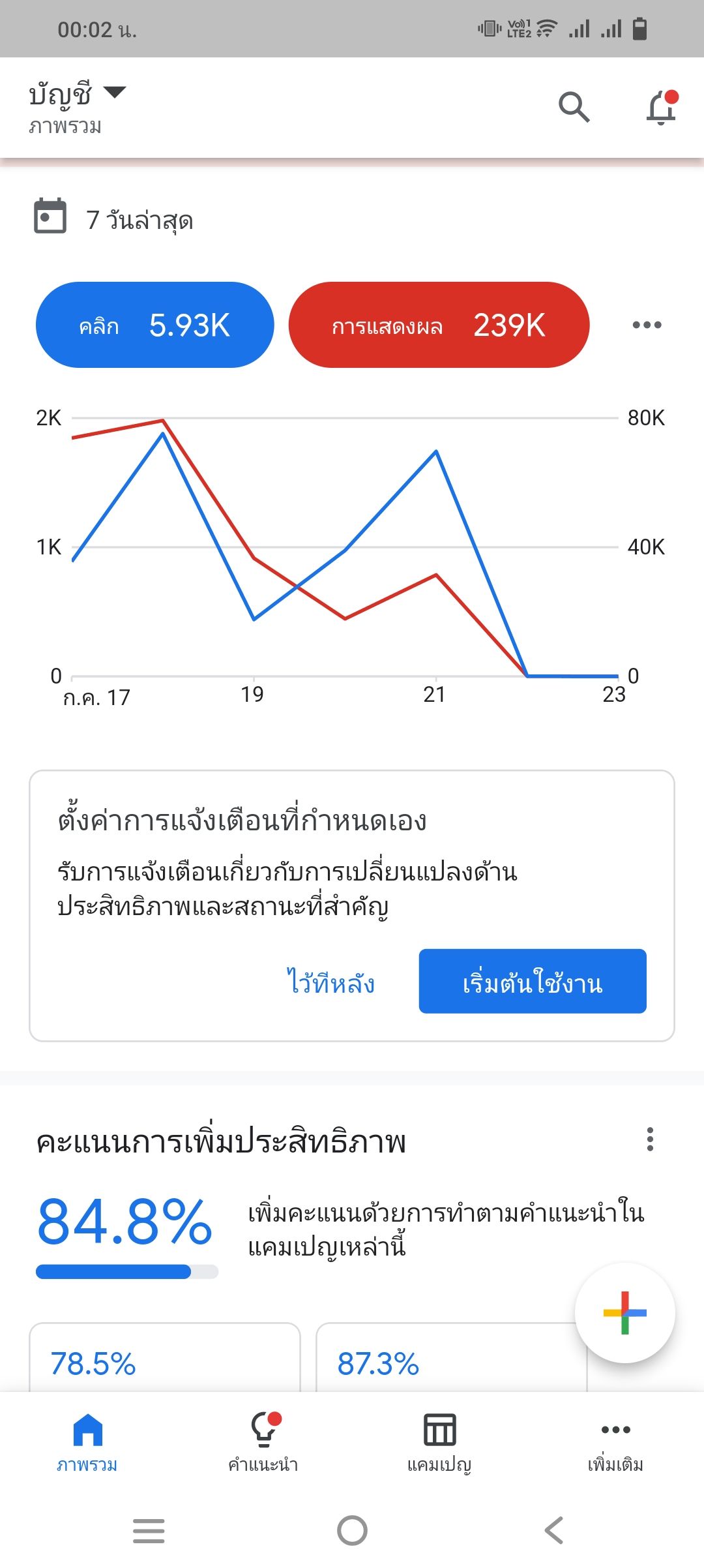Image resolution: width=704 pixels, height=1568 pixels.
Task: Open the optimization score overflow menu
Action: point(649,1139)
